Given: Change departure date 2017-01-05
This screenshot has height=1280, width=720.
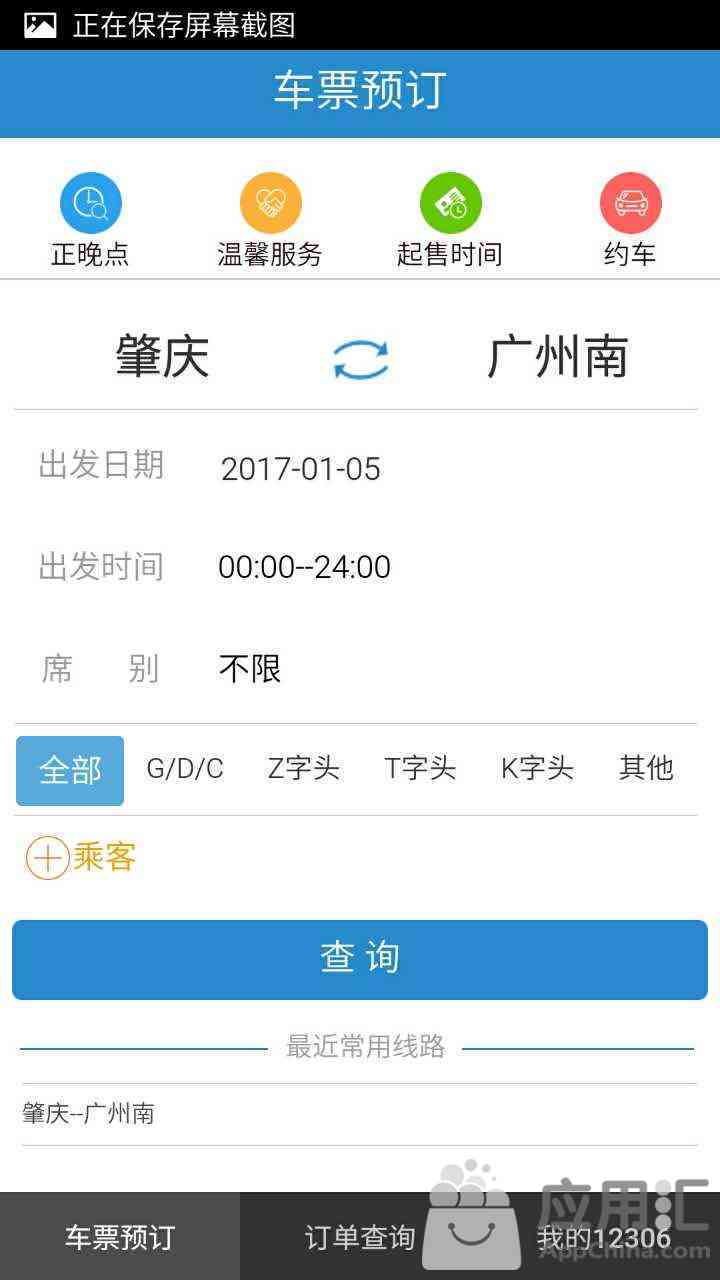Looking at the screenshot, I should tap(300, 468).
